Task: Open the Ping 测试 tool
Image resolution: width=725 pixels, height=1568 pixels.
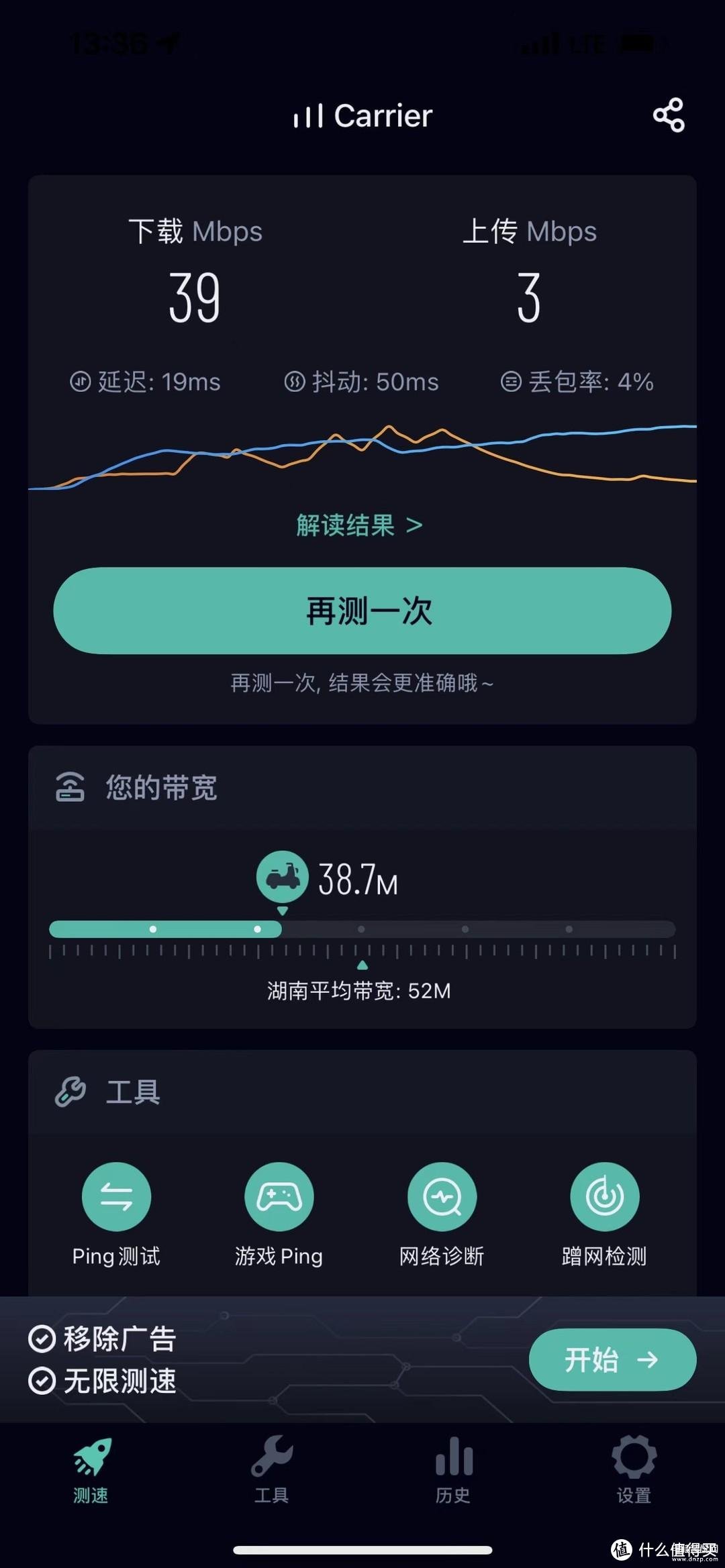Action: click(x=116, y=1214)
